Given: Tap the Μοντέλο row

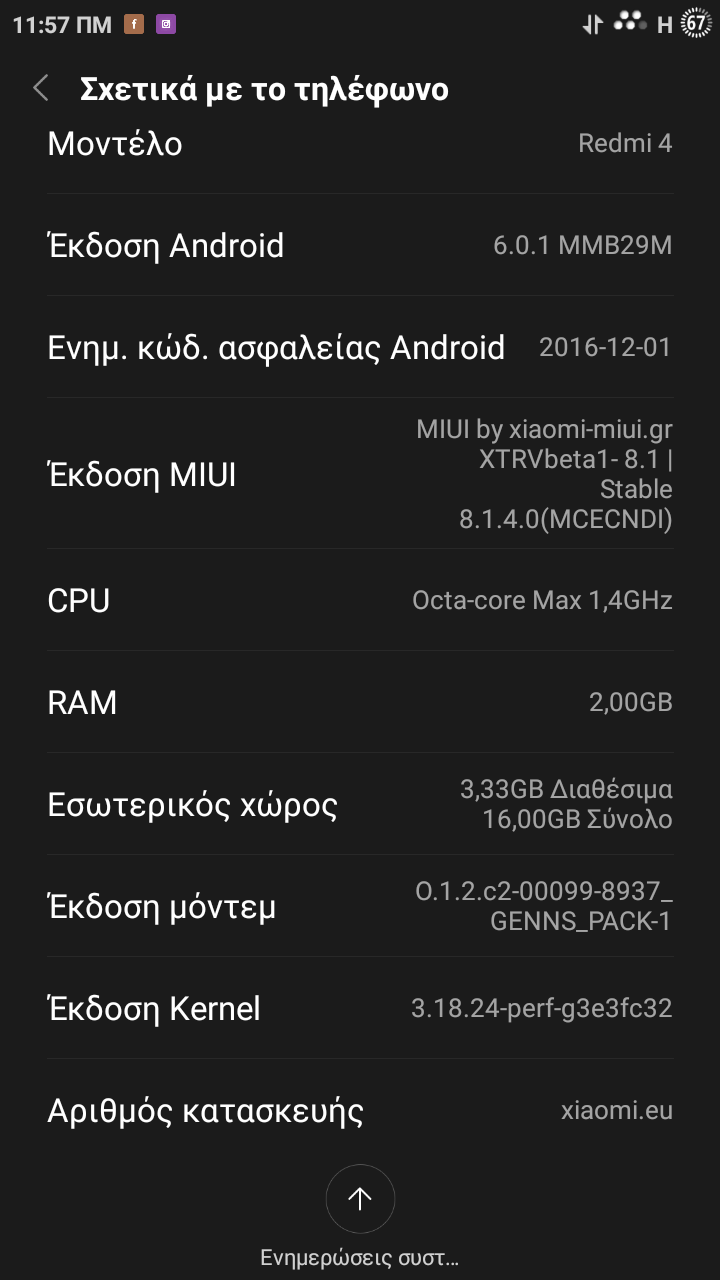Looking at the screenshot, I should (360, 144).
